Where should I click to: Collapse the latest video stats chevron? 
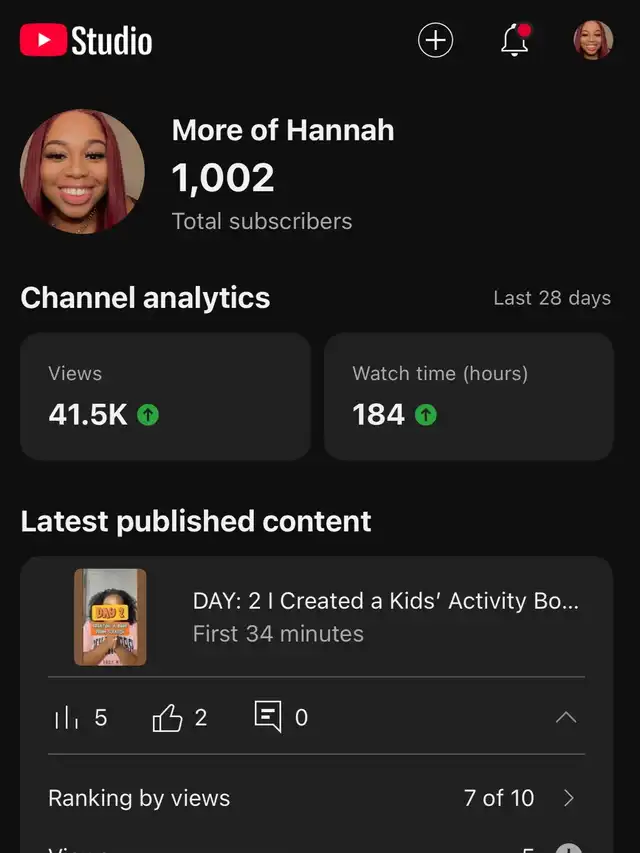click(565, 717)
